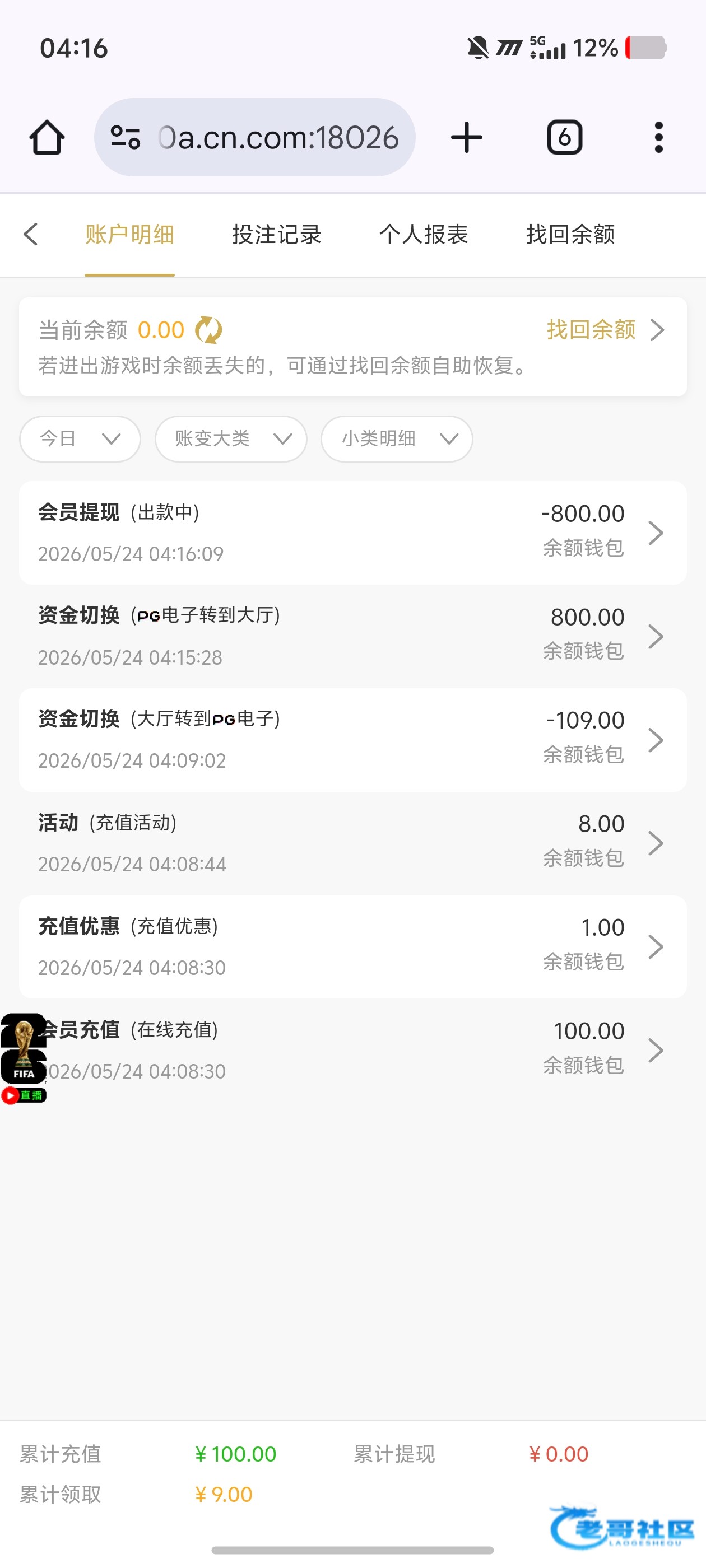Image resolution: width=706 pixels, height=1568 pixels.
Task: Expand the 账变大类 filter dropdown
Action: 231,439
